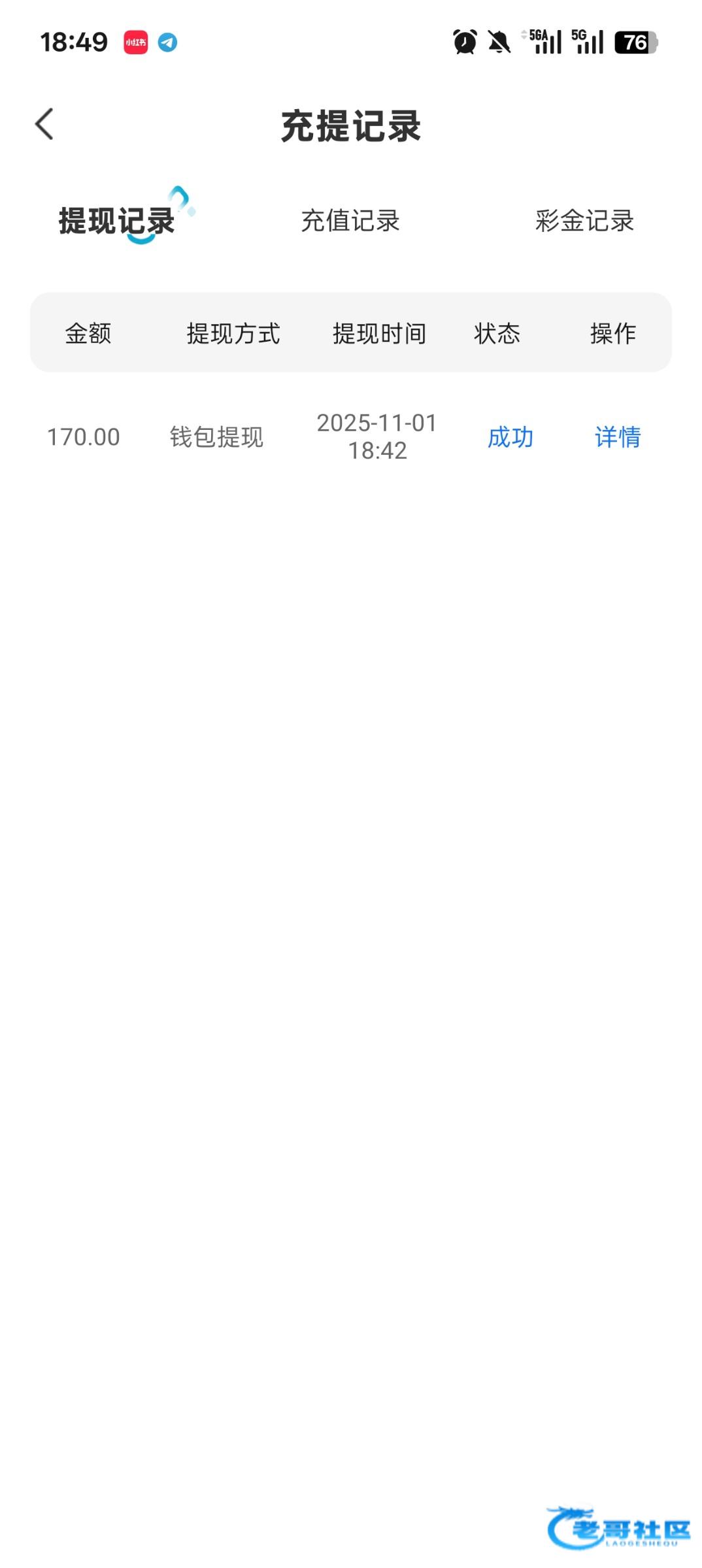Screen dimensions: 702x1568
Task: Switch to the 充值记录 tab
Action: (350, 221)
